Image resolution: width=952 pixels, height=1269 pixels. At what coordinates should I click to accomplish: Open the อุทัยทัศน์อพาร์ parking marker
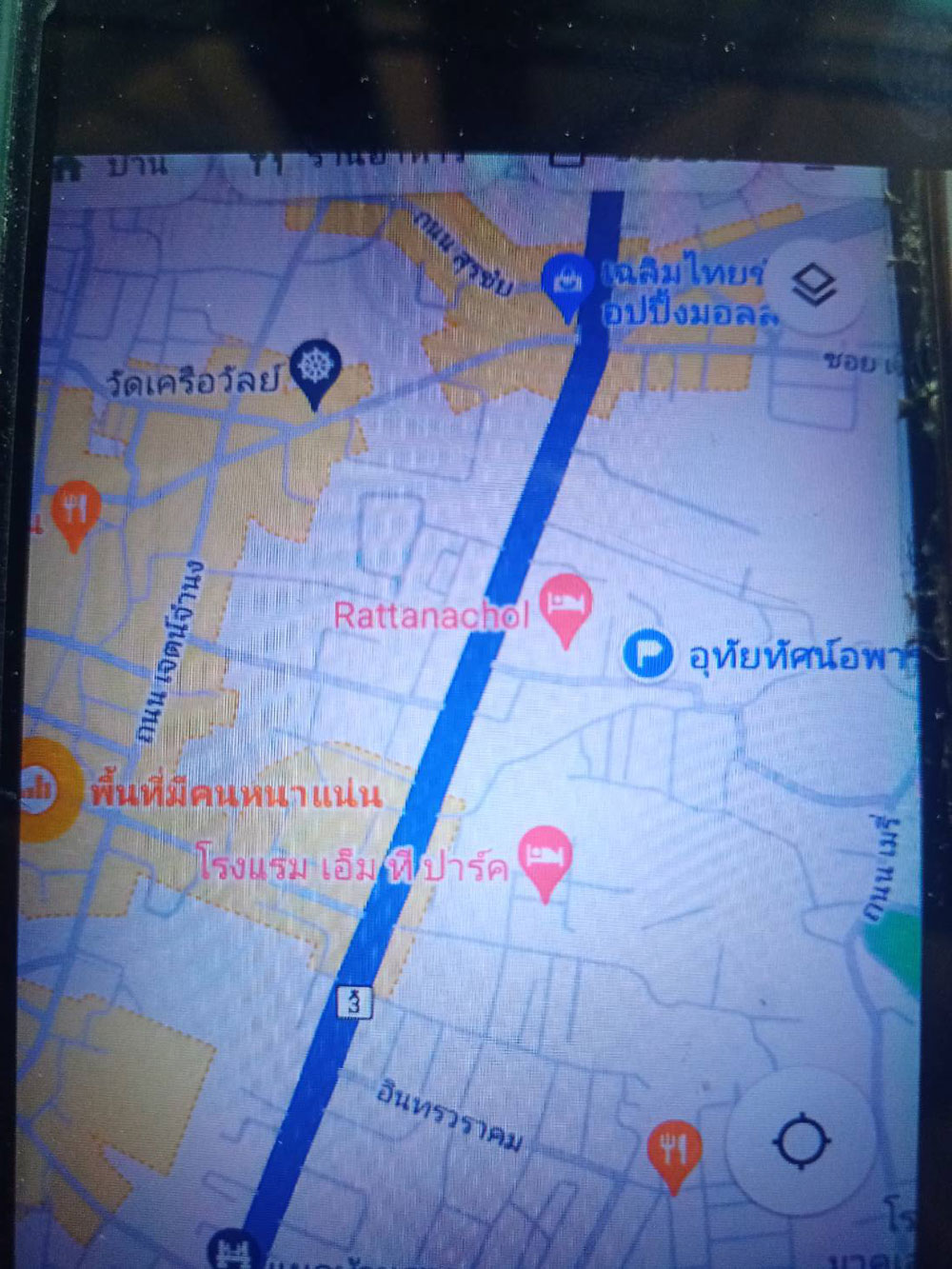click(647, 655)
